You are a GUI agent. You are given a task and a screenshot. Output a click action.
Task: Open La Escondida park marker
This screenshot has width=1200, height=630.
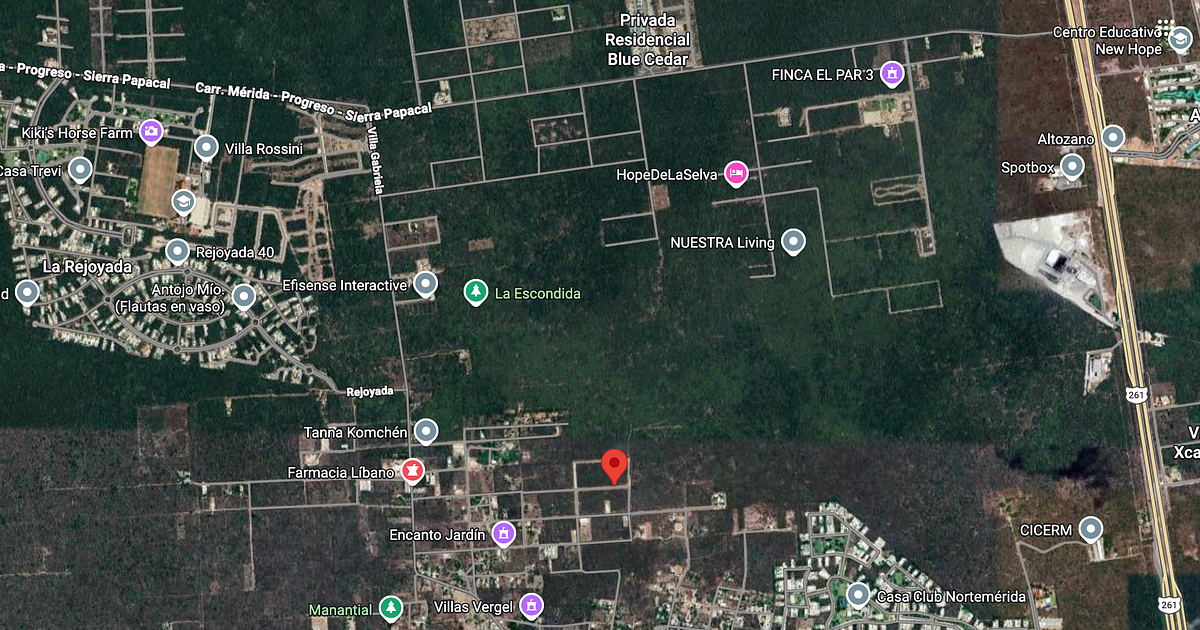coord(476,292)
